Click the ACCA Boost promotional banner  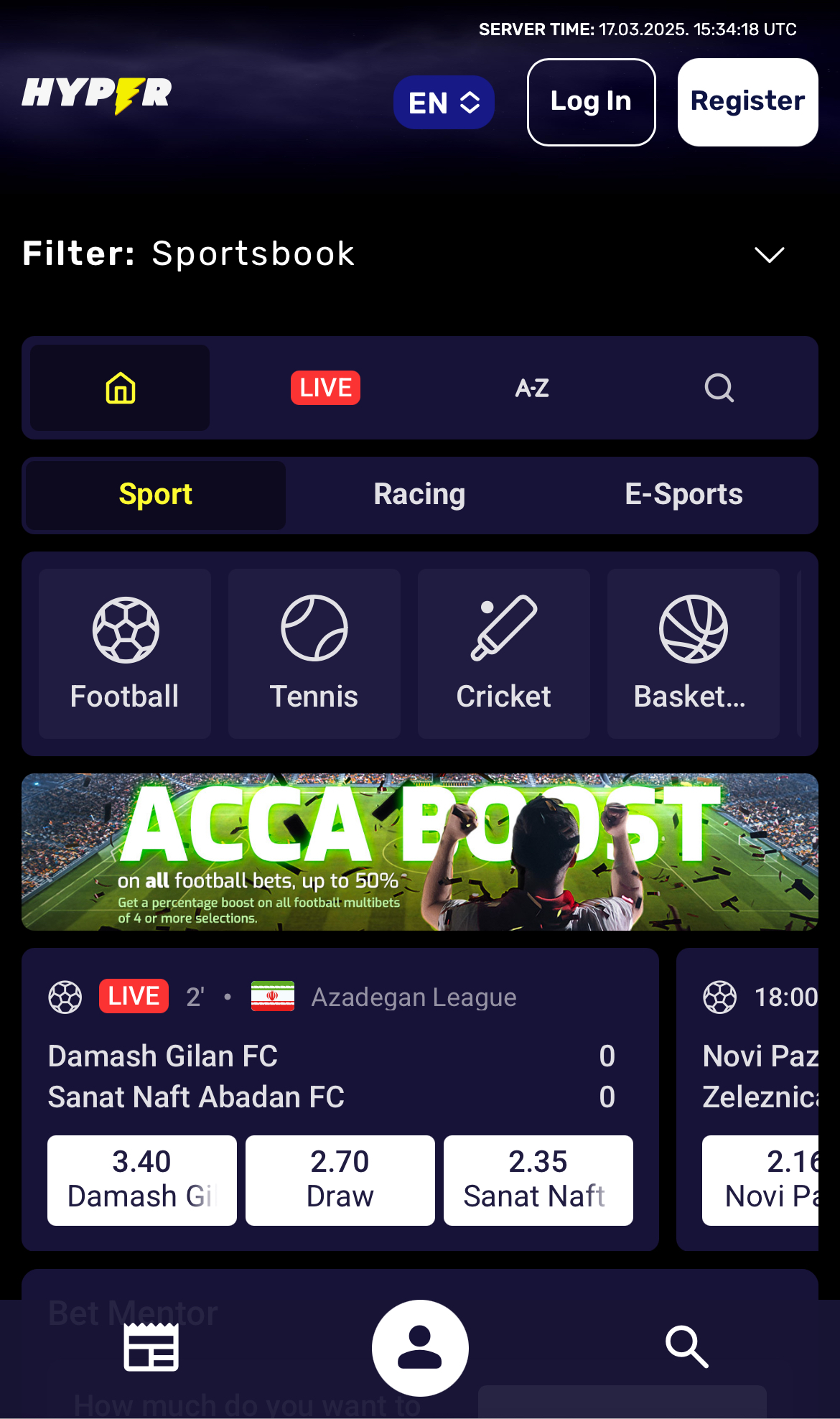point(420,852)
